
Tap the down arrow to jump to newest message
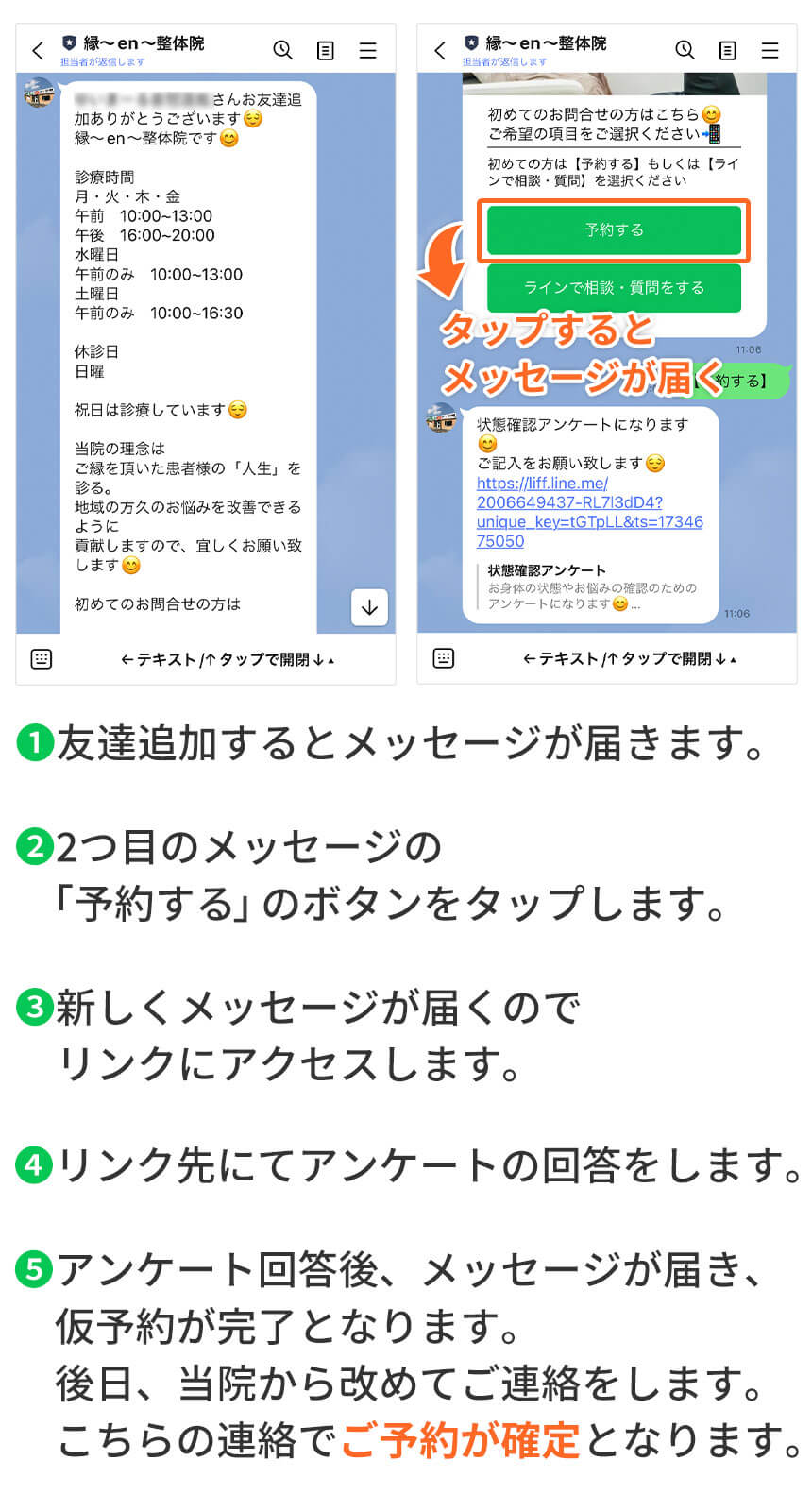[x=369, y=608]
